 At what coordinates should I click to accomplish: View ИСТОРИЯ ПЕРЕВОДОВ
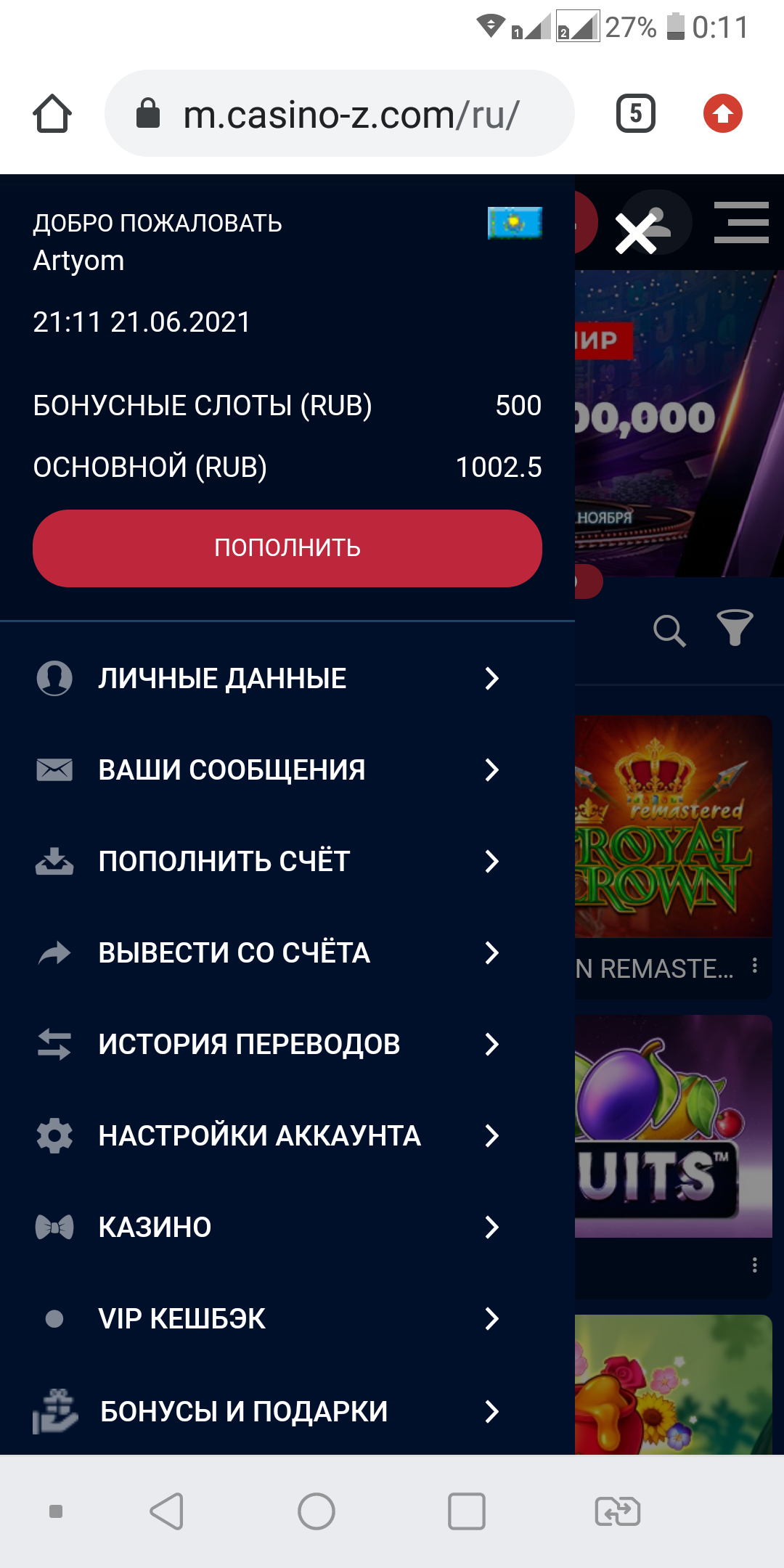pyautogui.click(x=269, y=1044)
